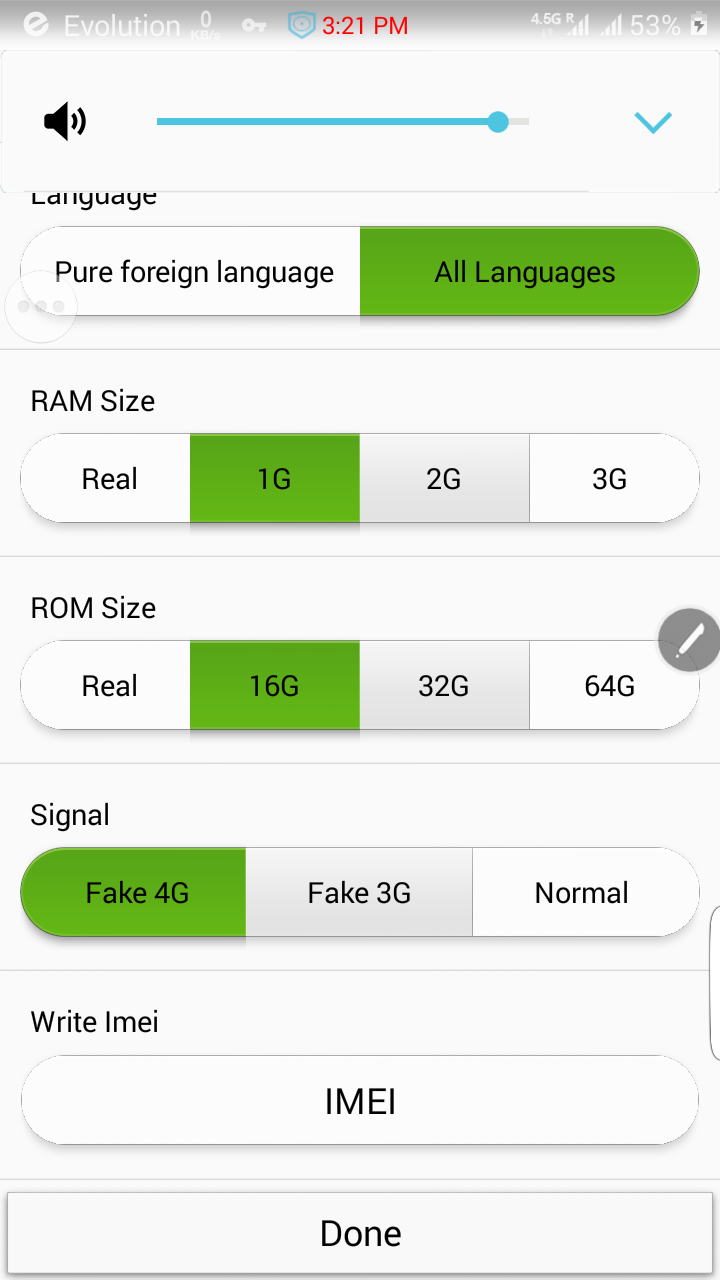
Task: Open the floating three-dots bubble
Action: pos(41,306)
